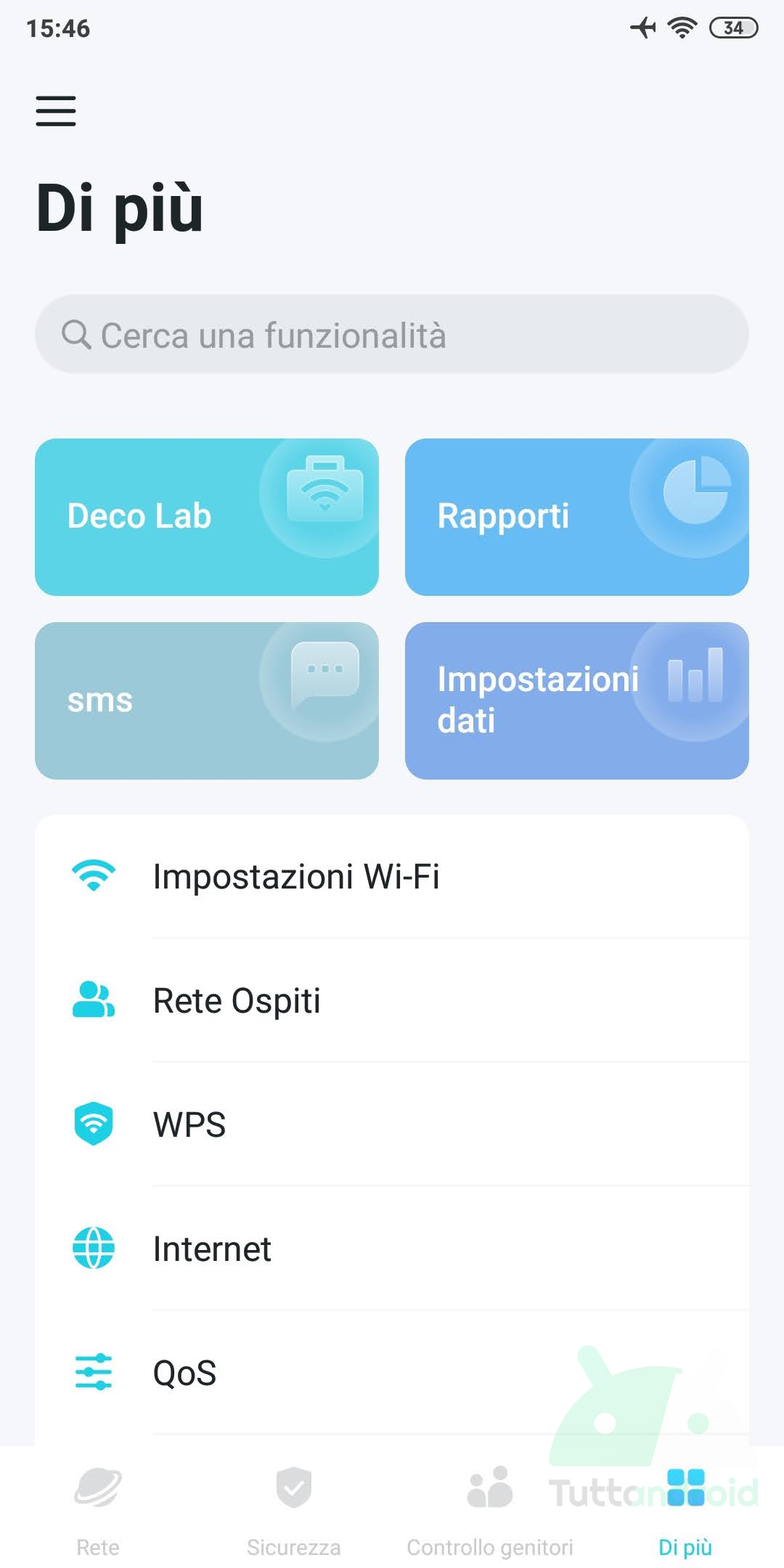Open the Rapporti card
This screenshot has width=784, height=1568.
click(577, 517)
